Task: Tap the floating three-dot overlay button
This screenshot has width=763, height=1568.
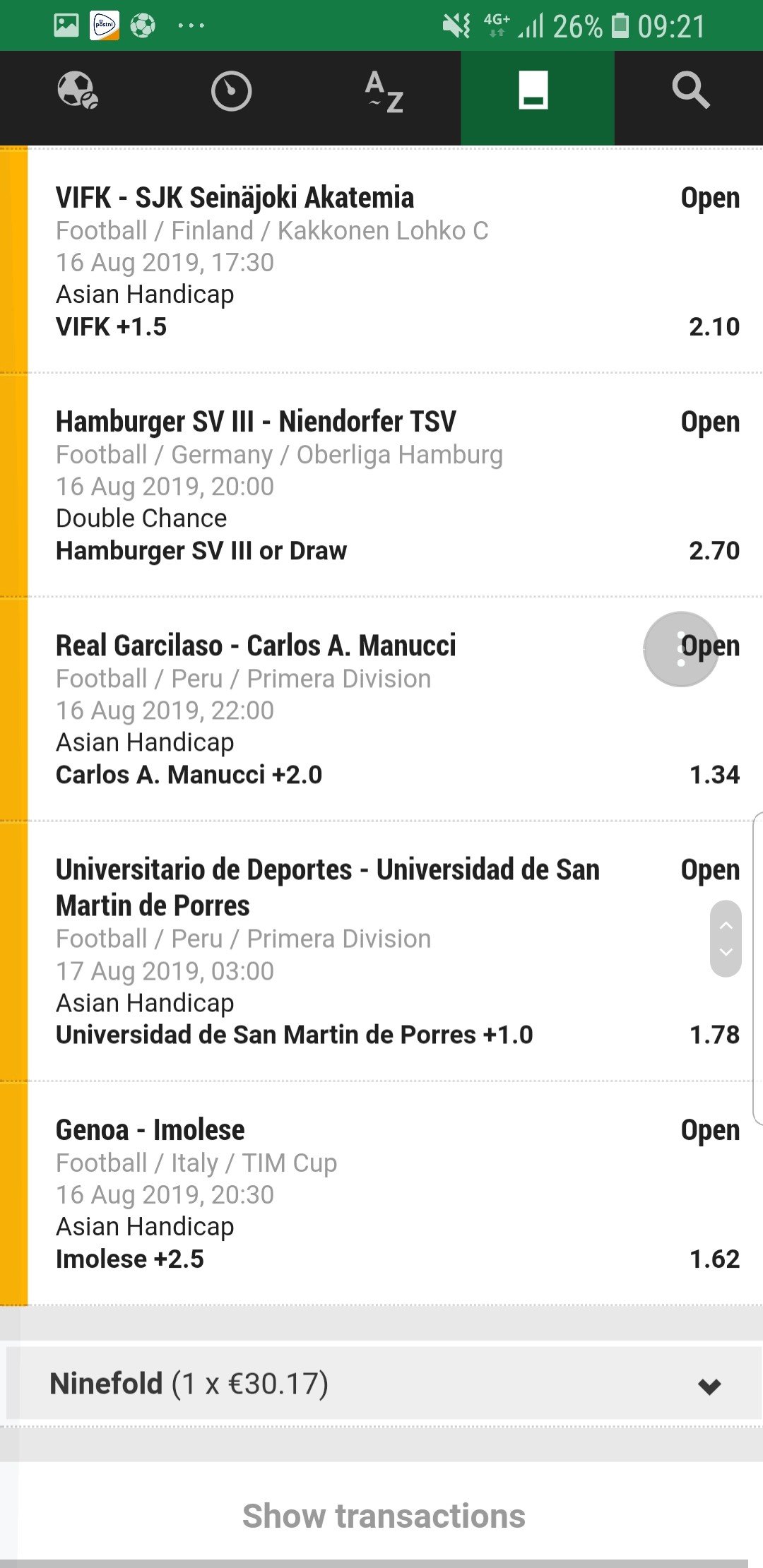Action: (681, 649)
